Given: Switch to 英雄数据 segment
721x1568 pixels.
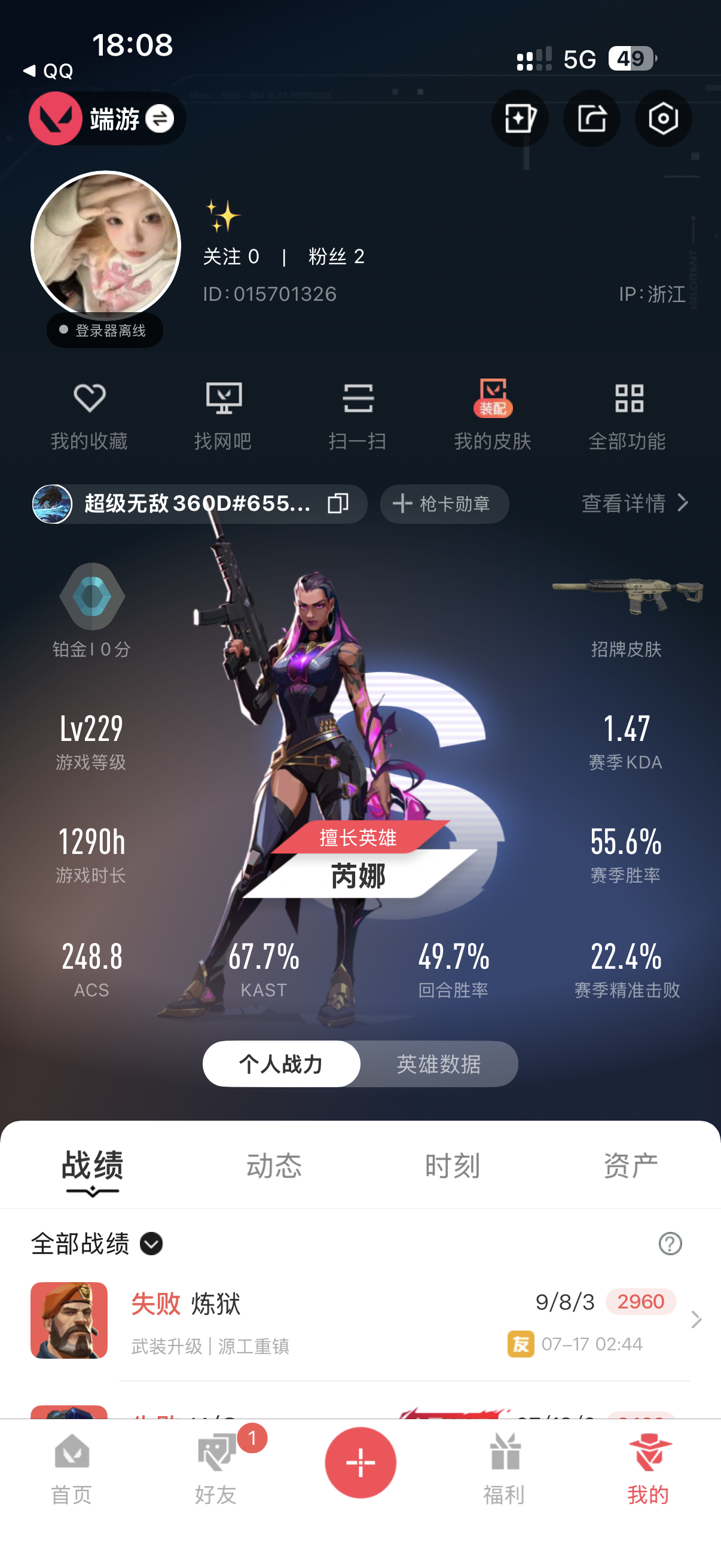Looking at the screenshot, I should pos(439,1063).
